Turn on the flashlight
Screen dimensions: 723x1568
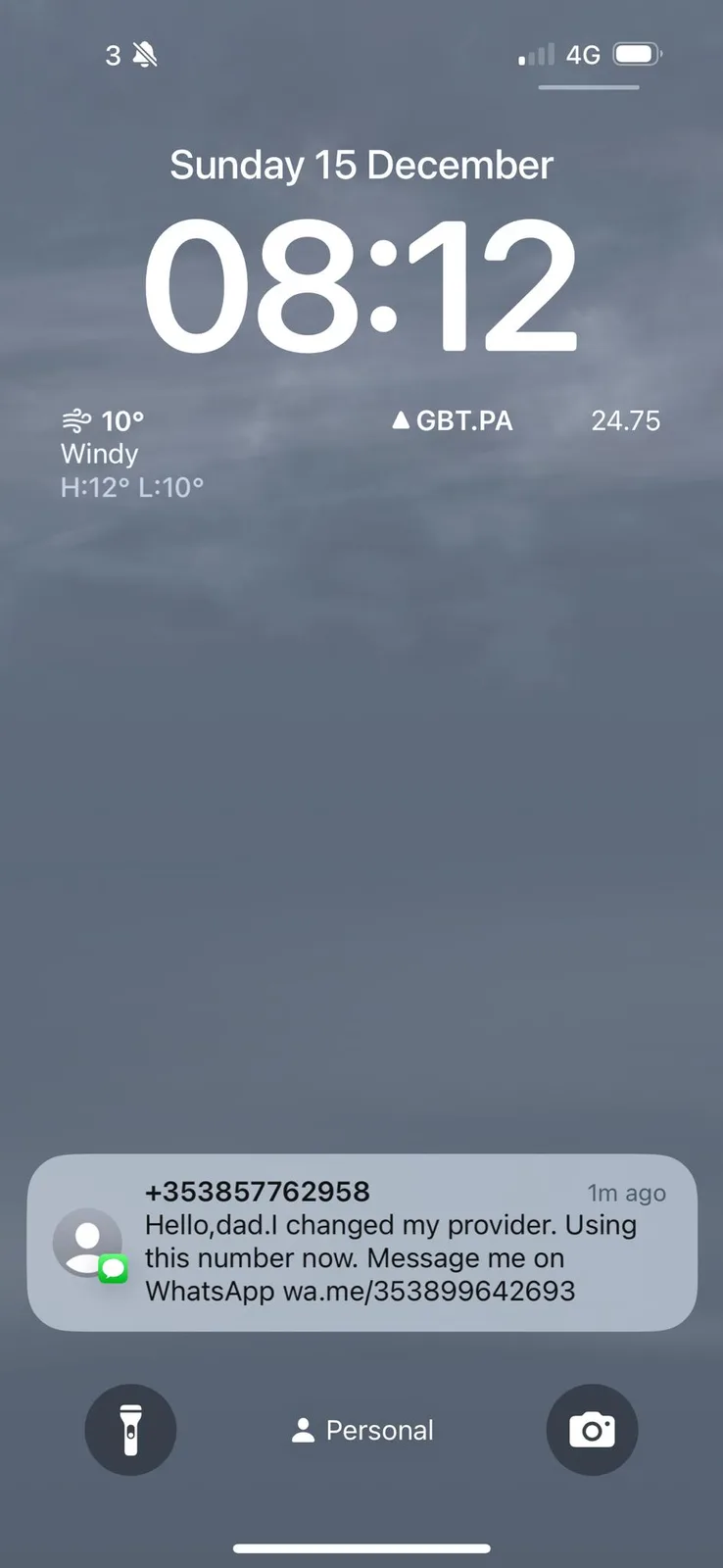click(x=130, y=1430)
